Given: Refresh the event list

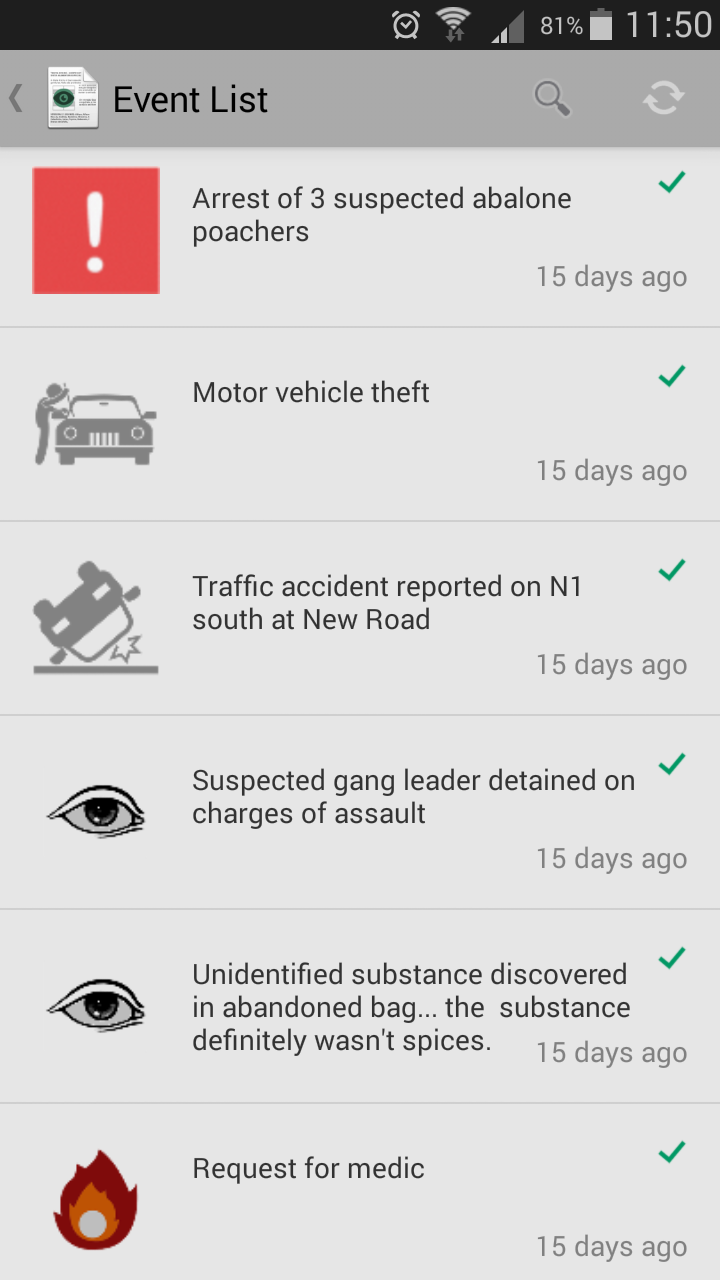Looking at the screenshot, I should [x=663, y=99].
